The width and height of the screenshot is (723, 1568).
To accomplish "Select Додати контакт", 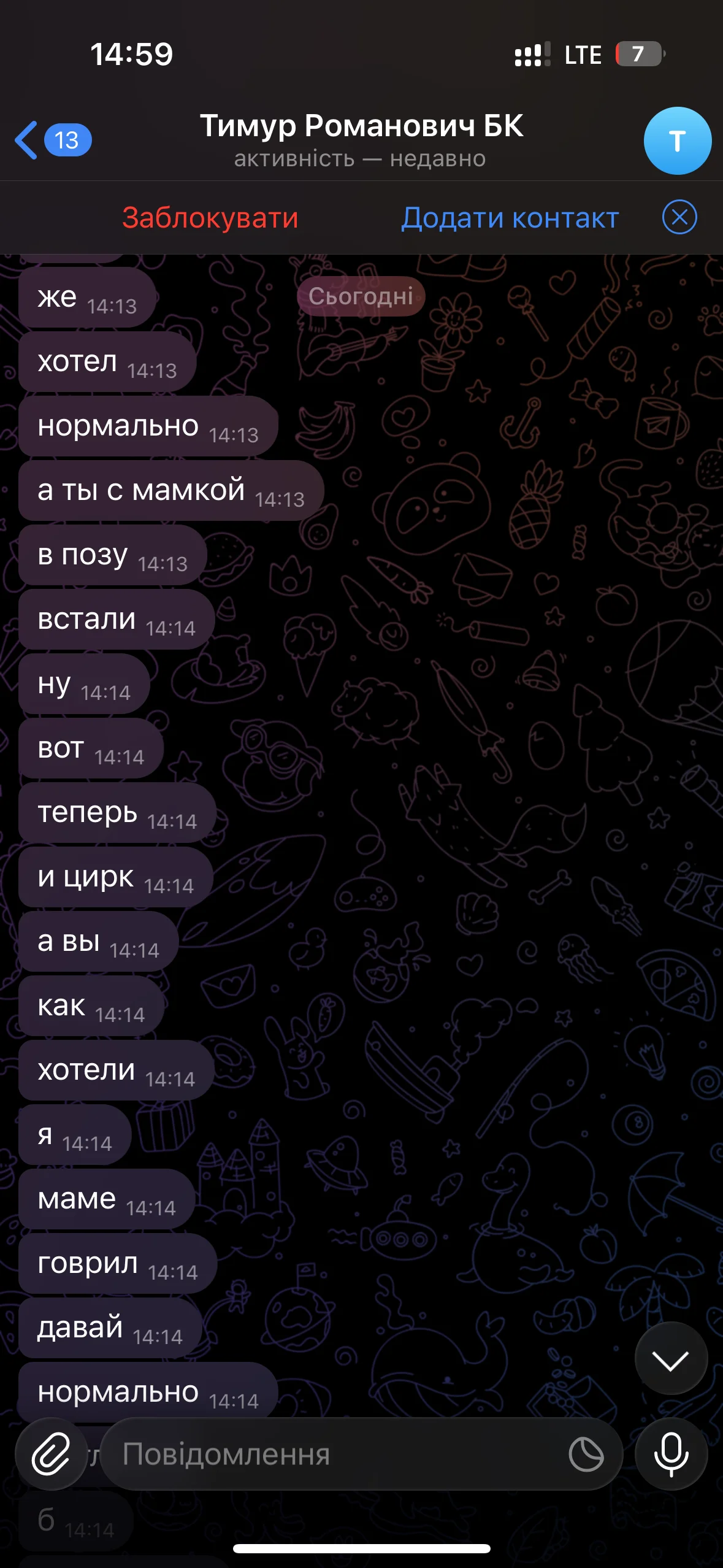I will pyautogui.click(x=510, y=218).
